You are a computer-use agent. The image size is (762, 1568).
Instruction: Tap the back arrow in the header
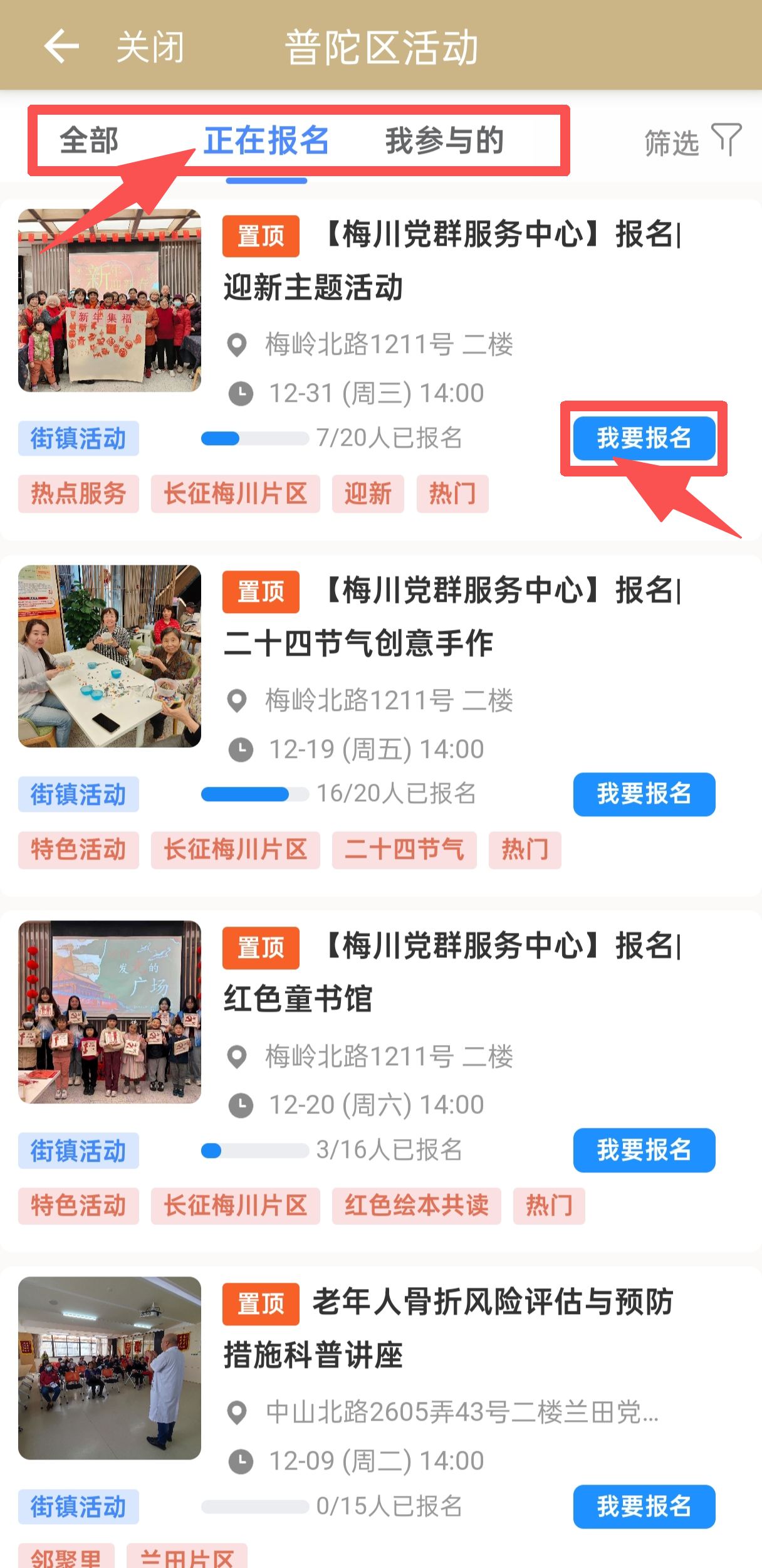click(x=61, y=46)
